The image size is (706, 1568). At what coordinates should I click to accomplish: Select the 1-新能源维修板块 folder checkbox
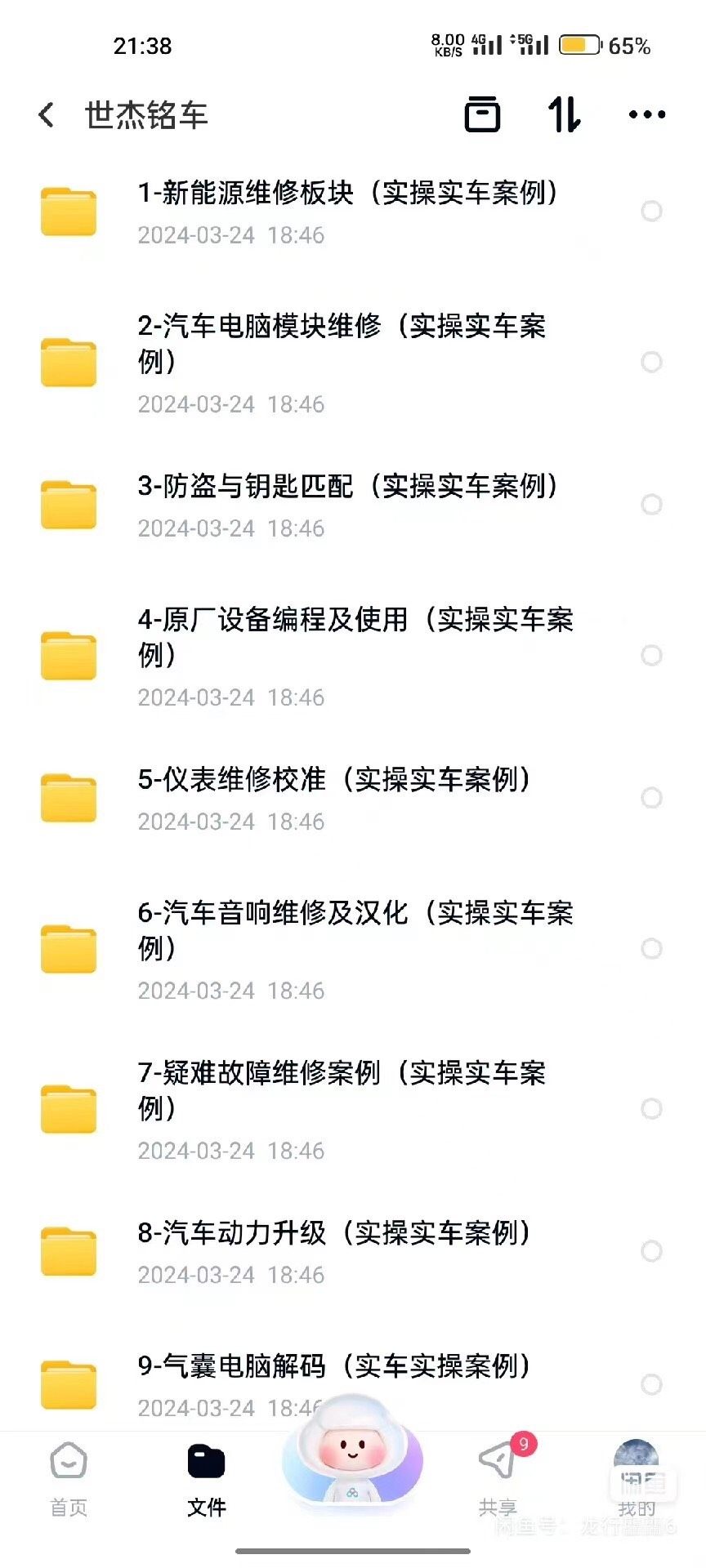click(x=651, y=212)
